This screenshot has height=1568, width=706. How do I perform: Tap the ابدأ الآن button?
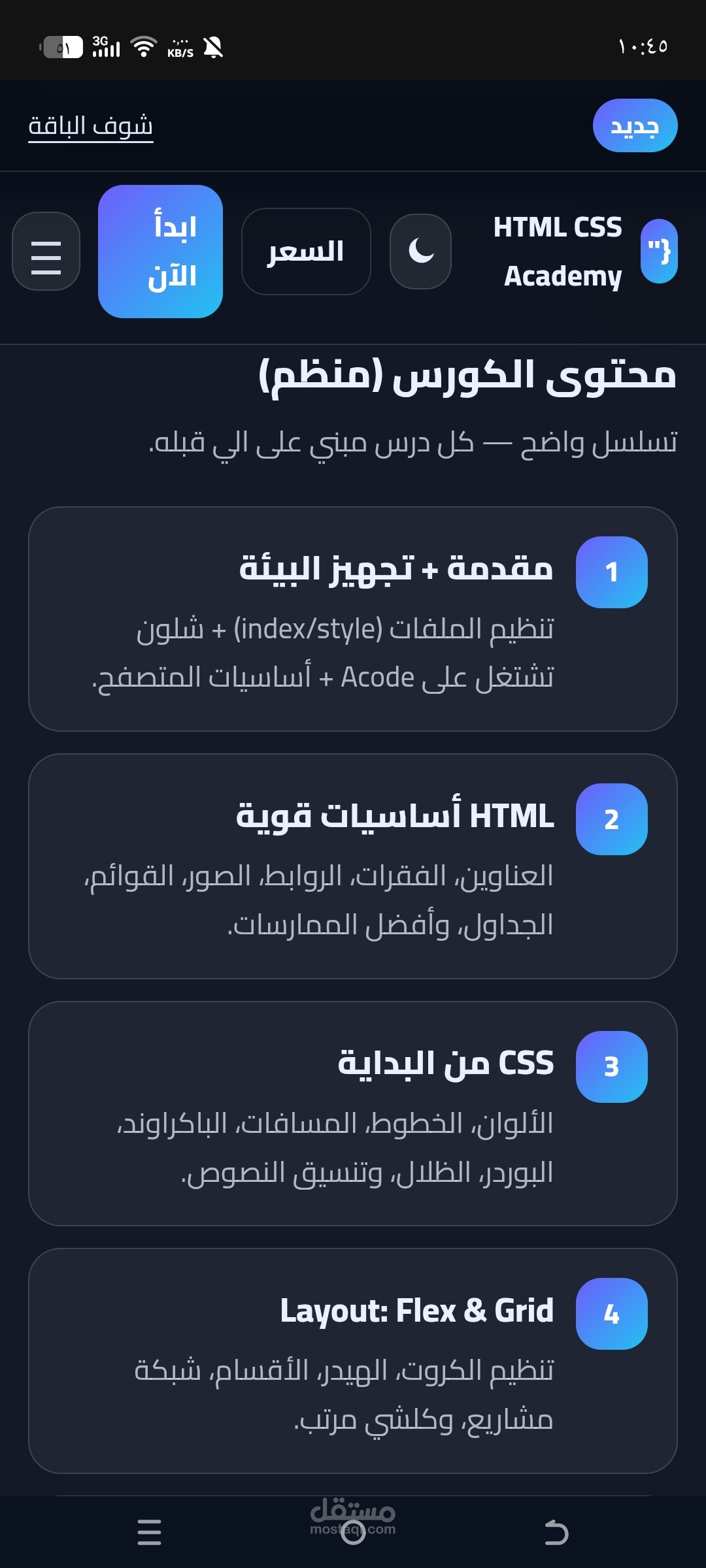(x=160, y=252)
